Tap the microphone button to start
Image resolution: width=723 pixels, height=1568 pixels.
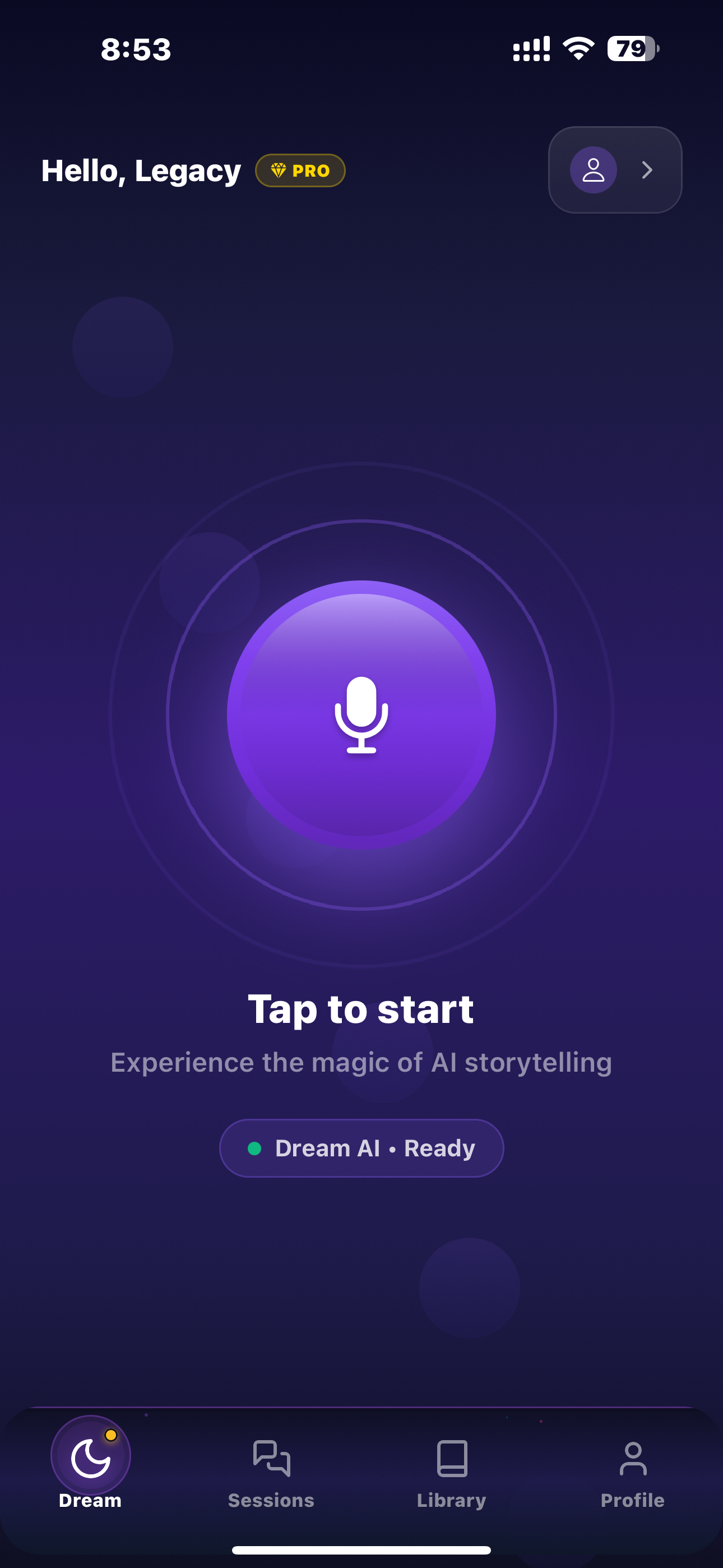pos(361,714)
